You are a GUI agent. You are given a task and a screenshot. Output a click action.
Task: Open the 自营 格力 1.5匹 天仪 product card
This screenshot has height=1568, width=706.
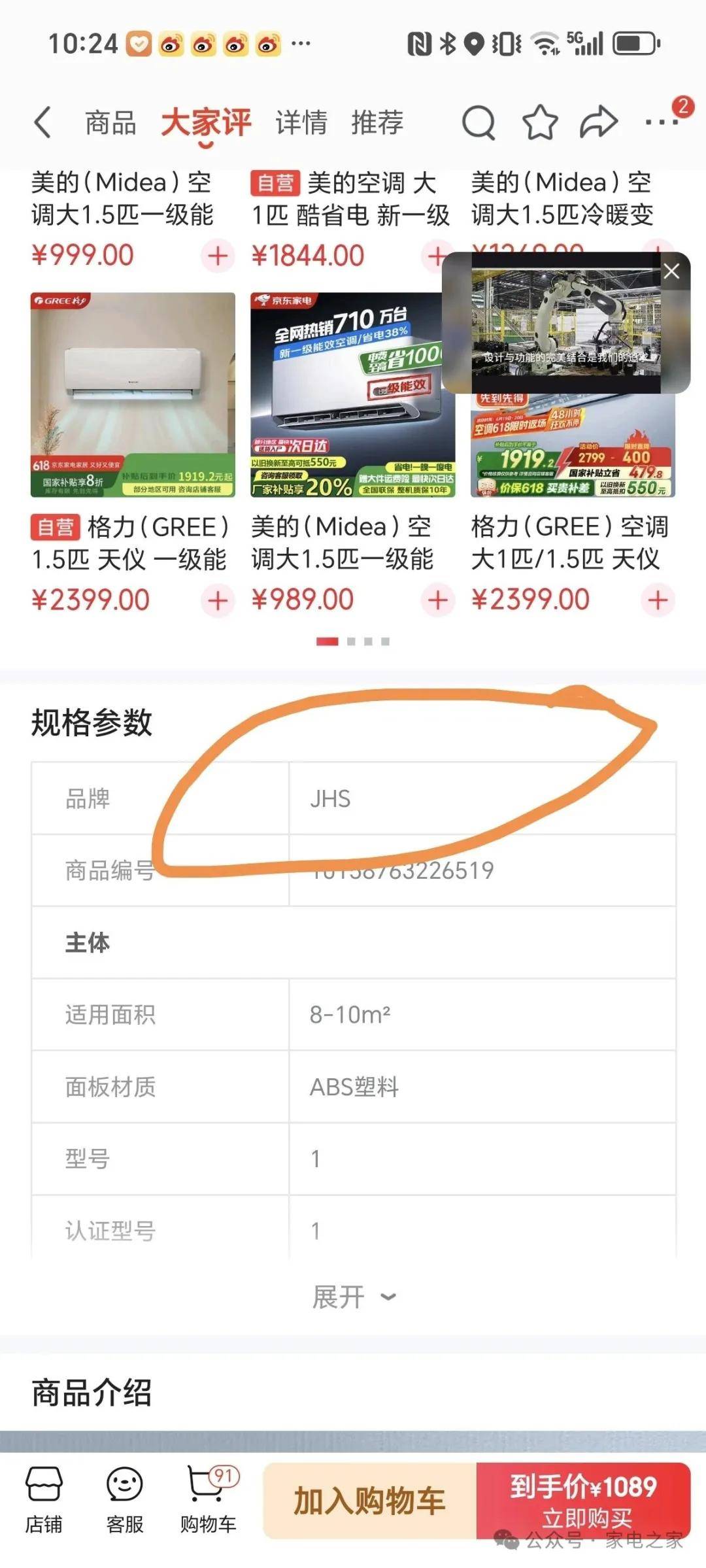133,395
